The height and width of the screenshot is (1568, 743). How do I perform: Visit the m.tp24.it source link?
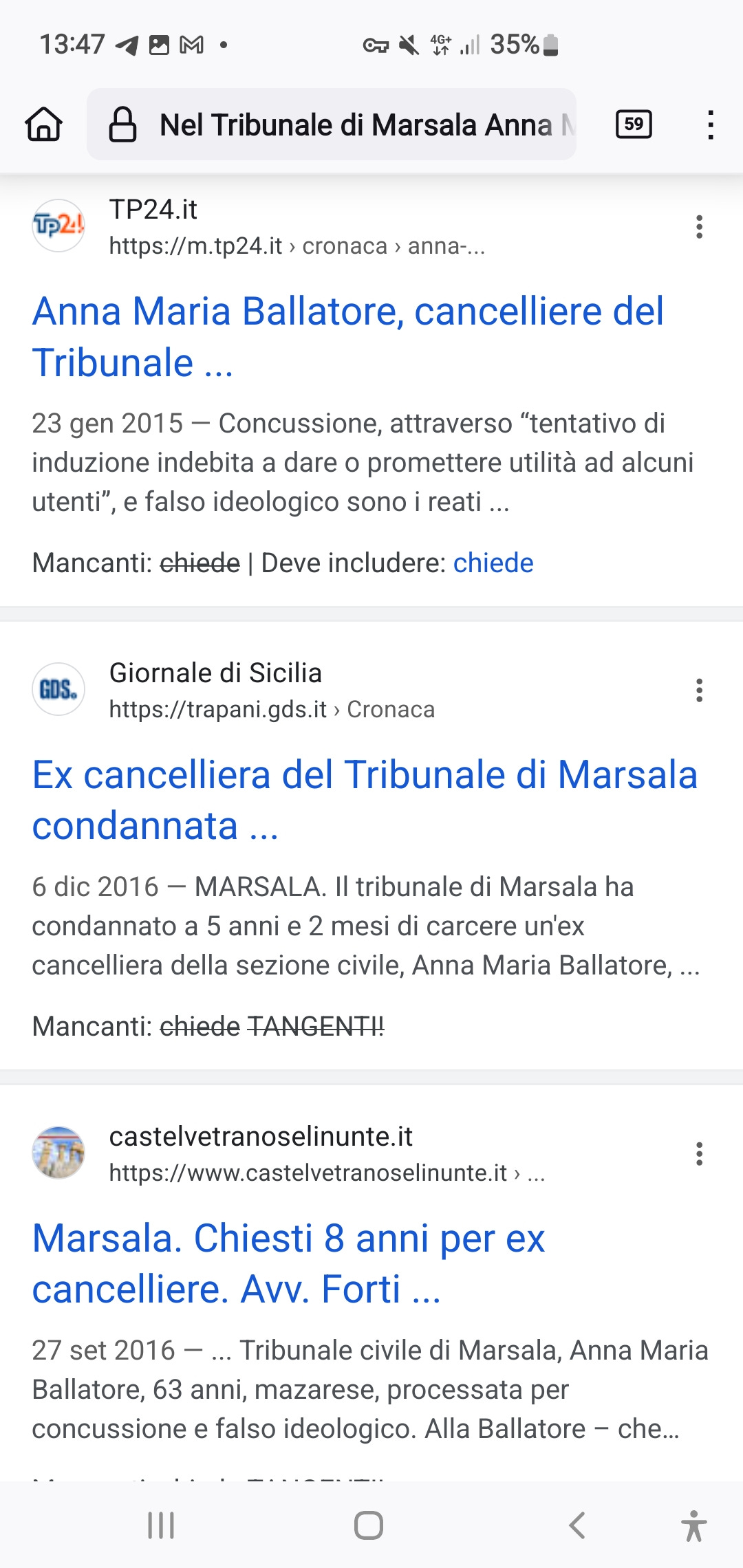[x=297, y=246]
